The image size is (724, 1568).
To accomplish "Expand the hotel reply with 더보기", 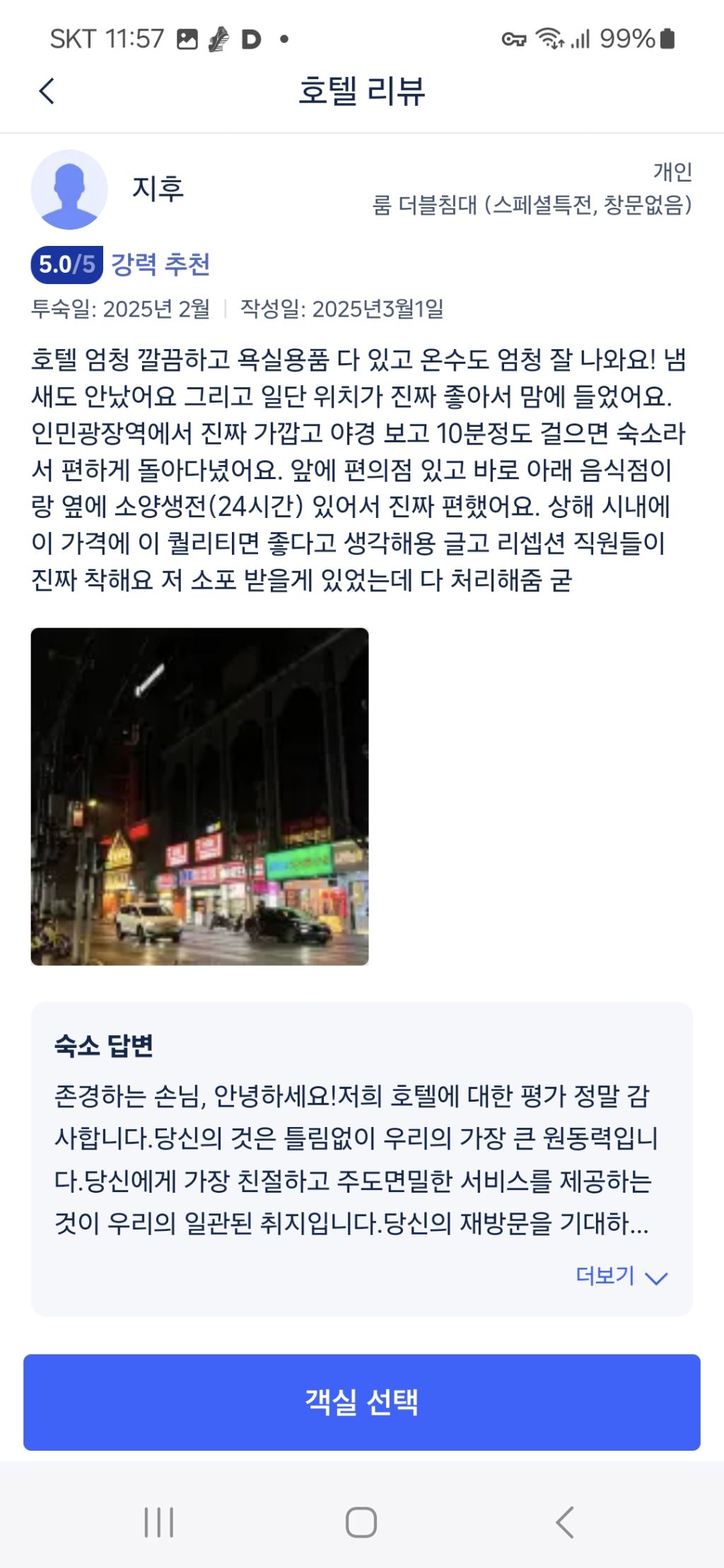I will tap(621, 1276).
